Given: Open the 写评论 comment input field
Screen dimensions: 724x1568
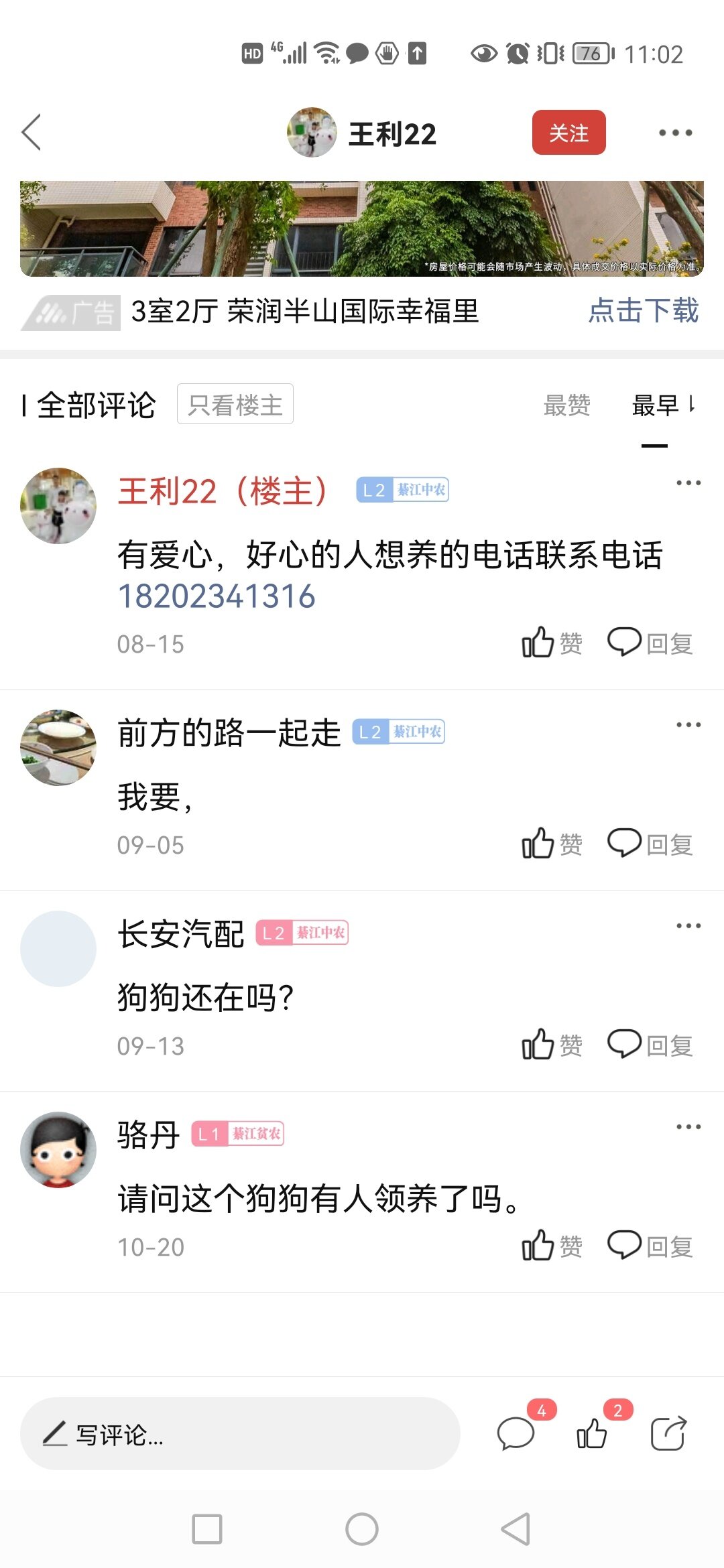Looking at the screenshot, I should point(239,1434).
